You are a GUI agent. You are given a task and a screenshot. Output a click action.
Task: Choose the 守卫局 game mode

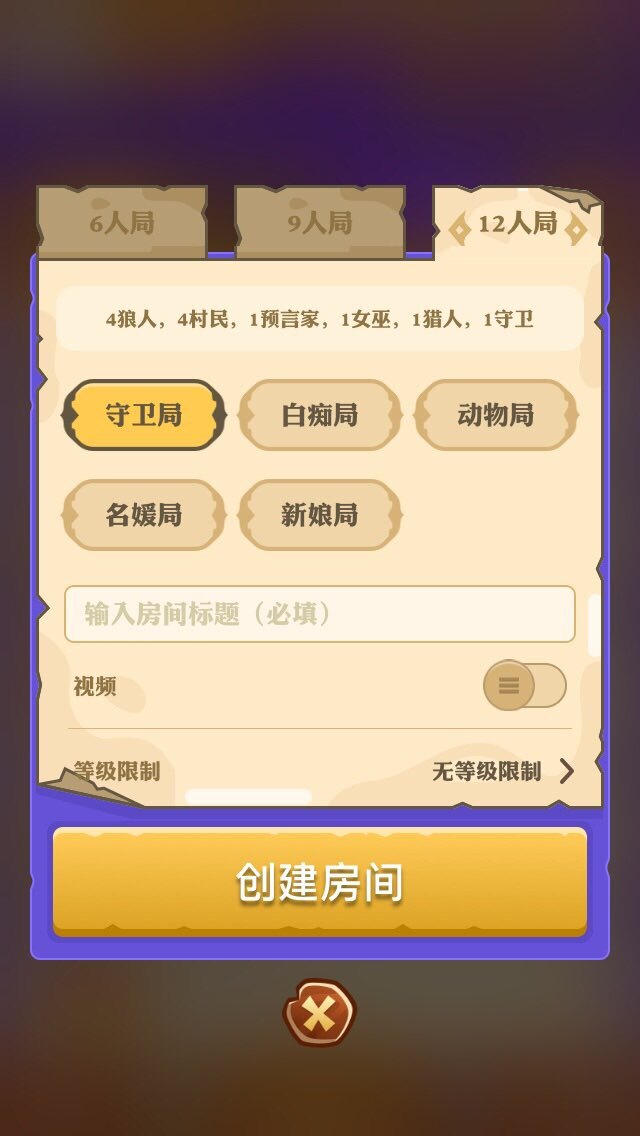point(144,415)
